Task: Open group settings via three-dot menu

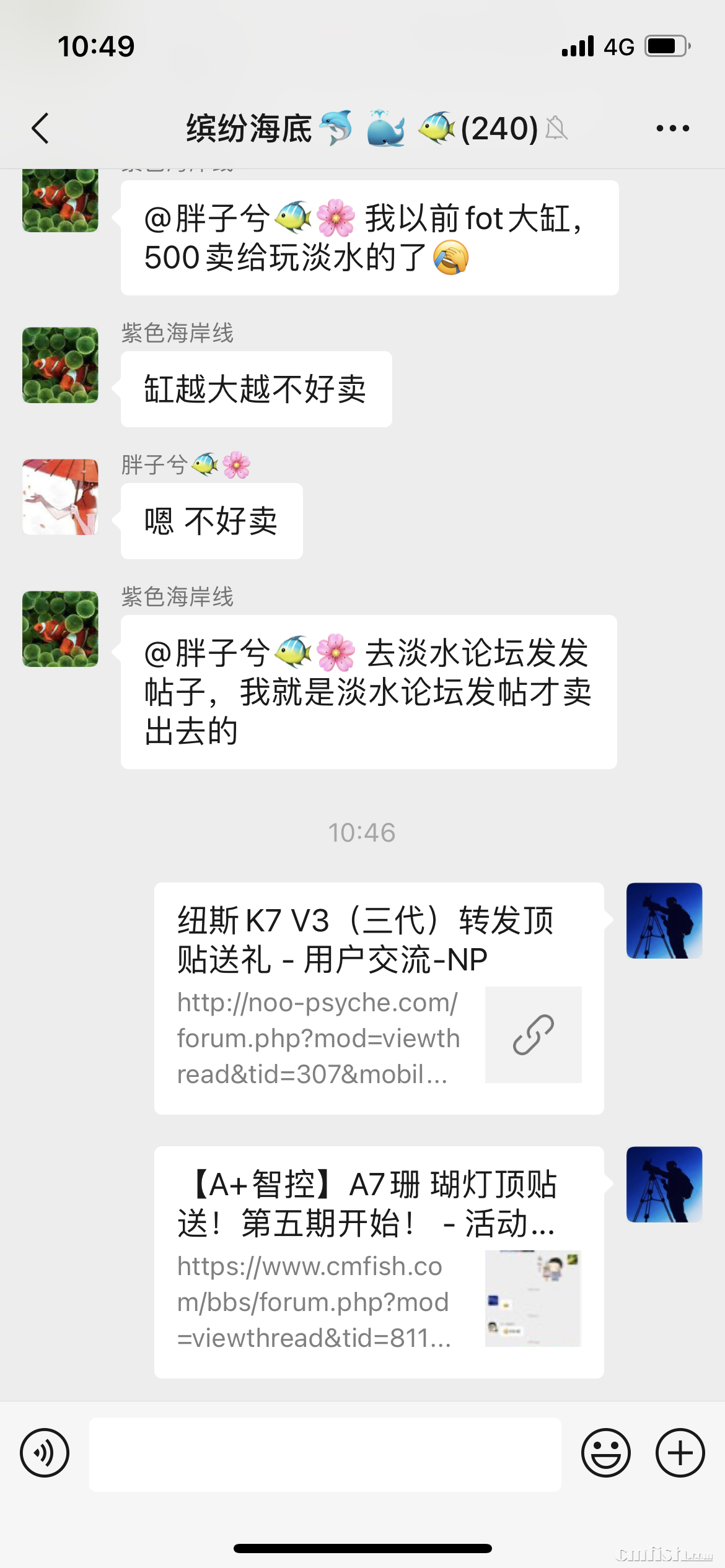Action: (672, 128)
